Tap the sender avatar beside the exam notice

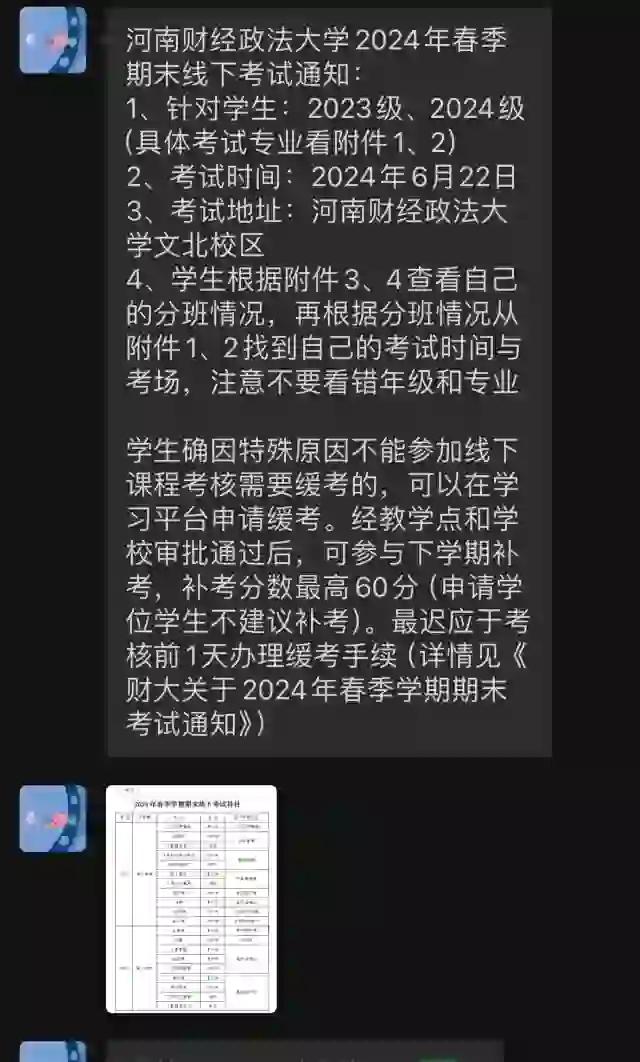[x=52, y=40]
